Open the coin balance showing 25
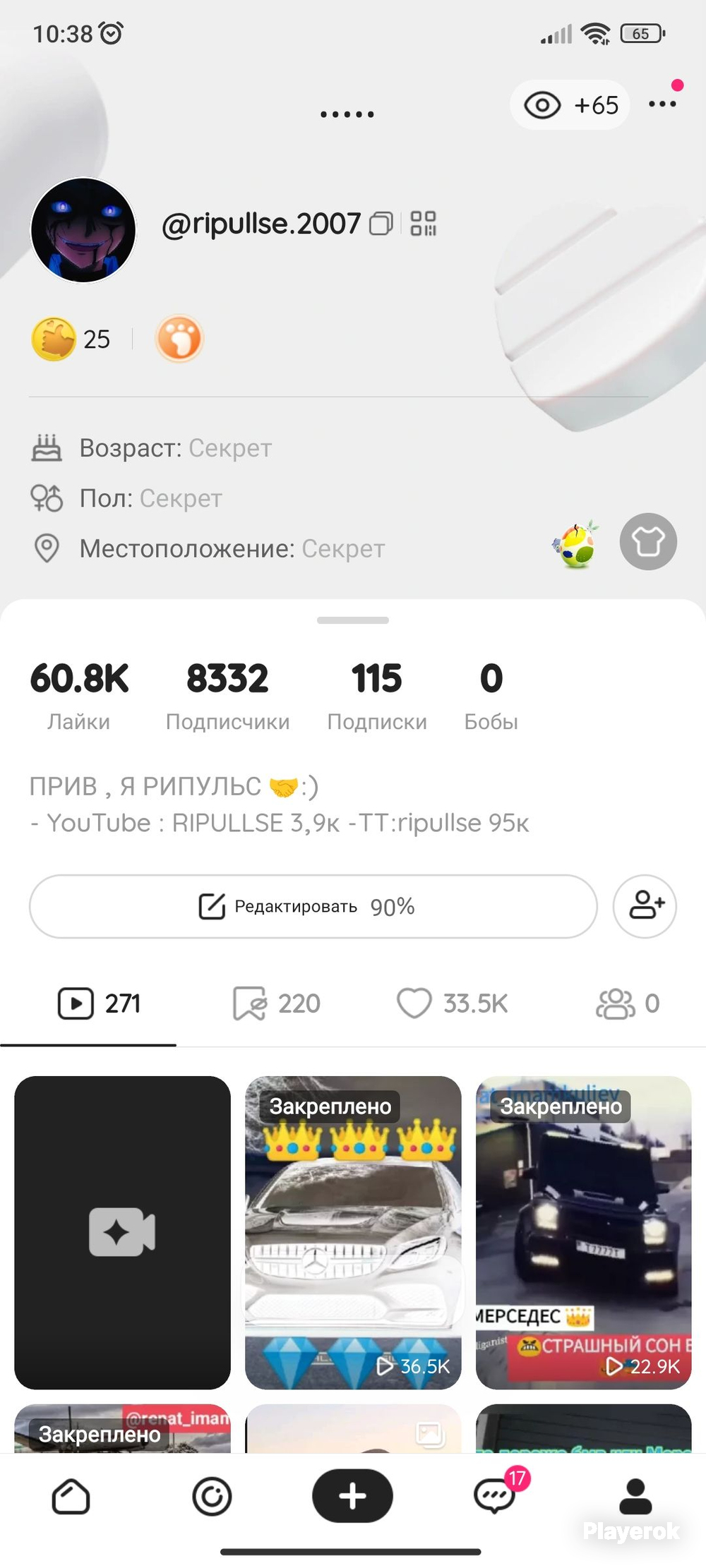 tap(71, 339)
